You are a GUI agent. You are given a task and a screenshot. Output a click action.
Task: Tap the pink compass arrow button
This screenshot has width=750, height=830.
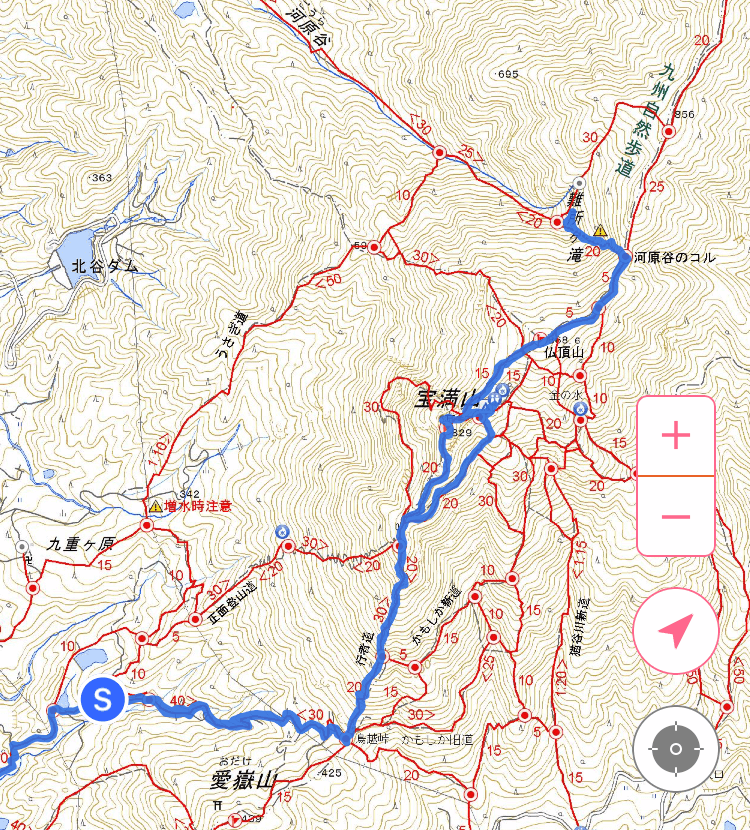click(x=676, y=630)
